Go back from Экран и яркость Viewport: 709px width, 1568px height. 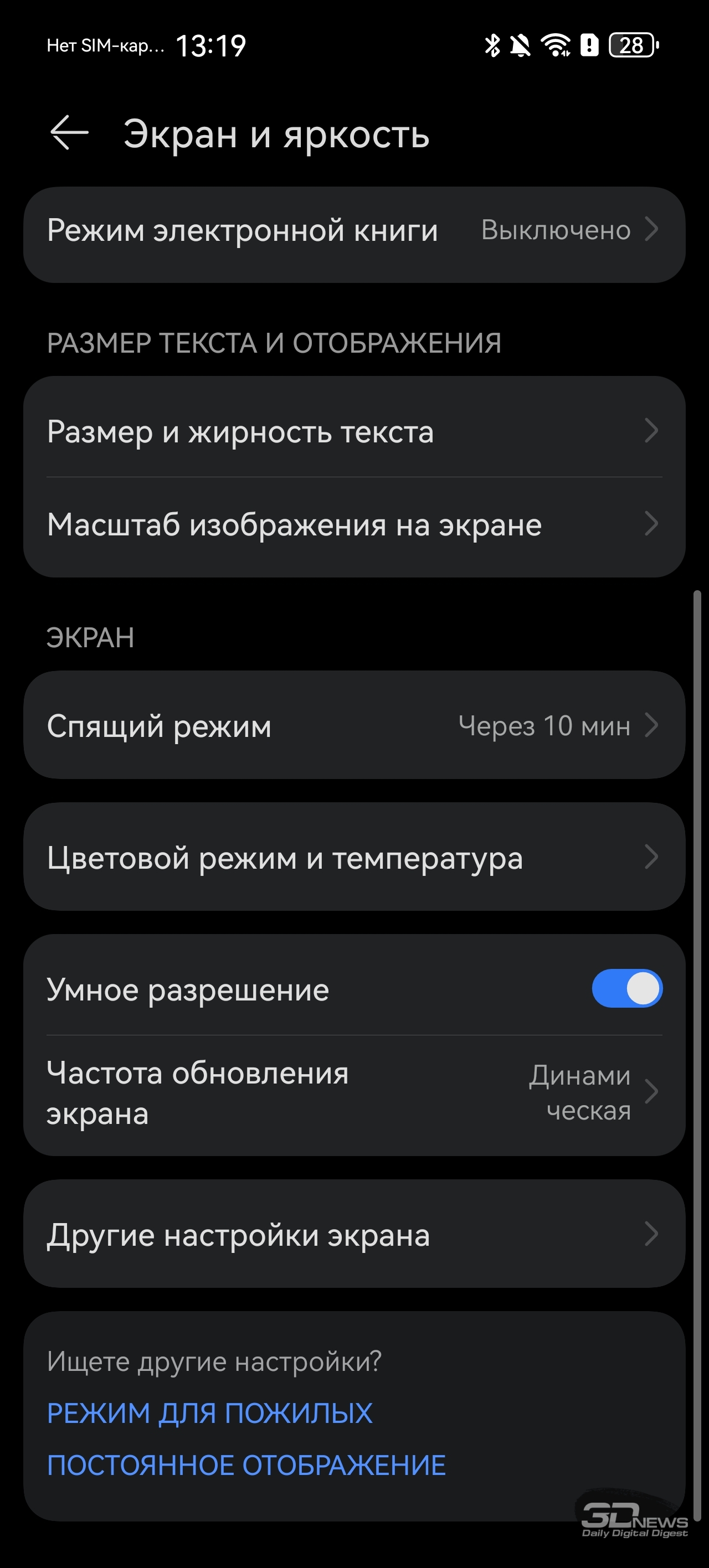[x=69, y=133]
